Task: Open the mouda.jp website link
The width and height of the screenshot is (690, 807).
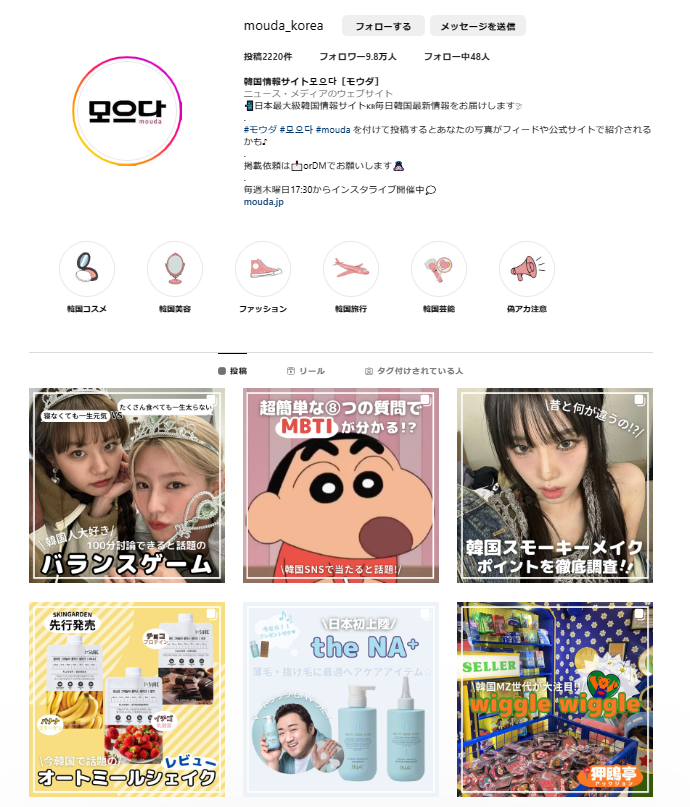Action: 264,201
